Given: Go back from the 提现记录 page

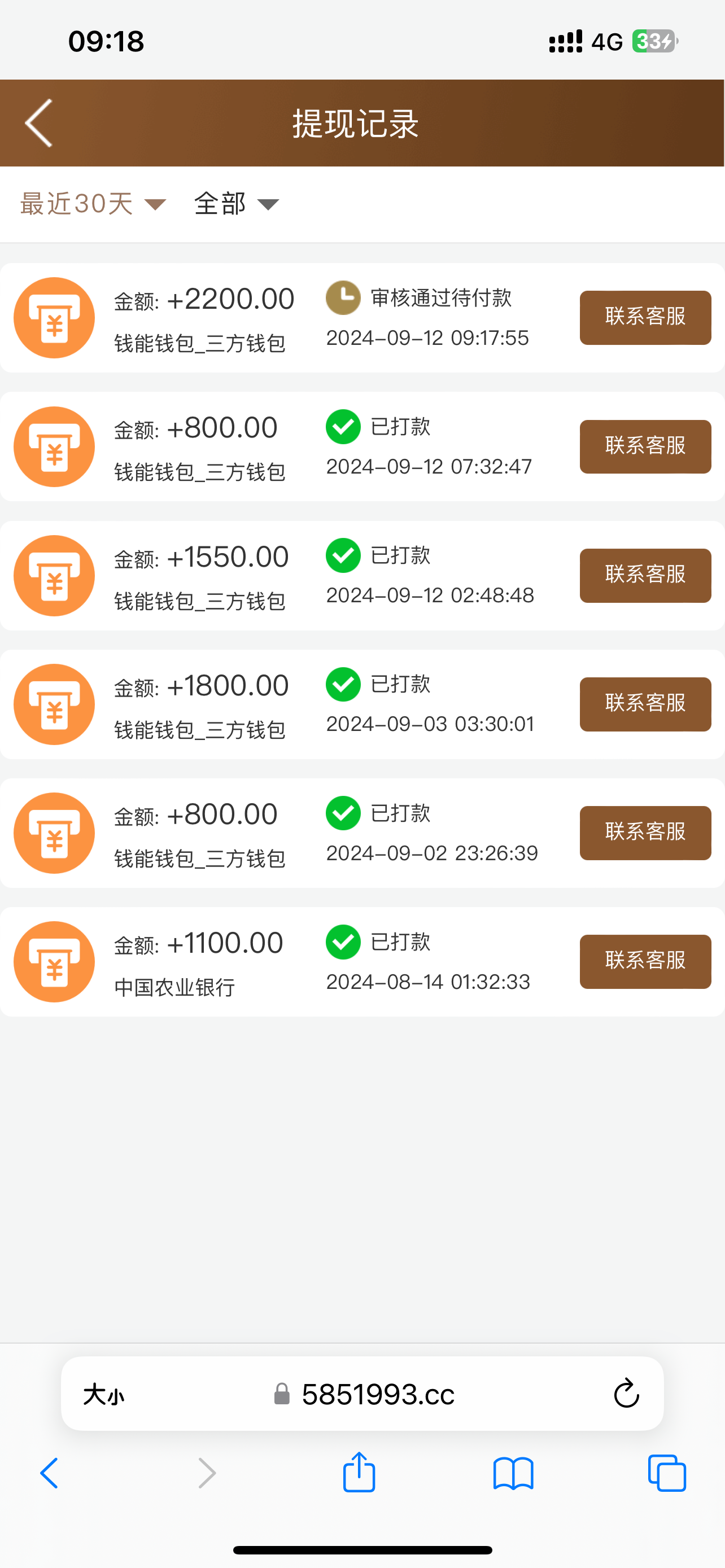Looking at the screenshot, I should (x=39, y=123).
